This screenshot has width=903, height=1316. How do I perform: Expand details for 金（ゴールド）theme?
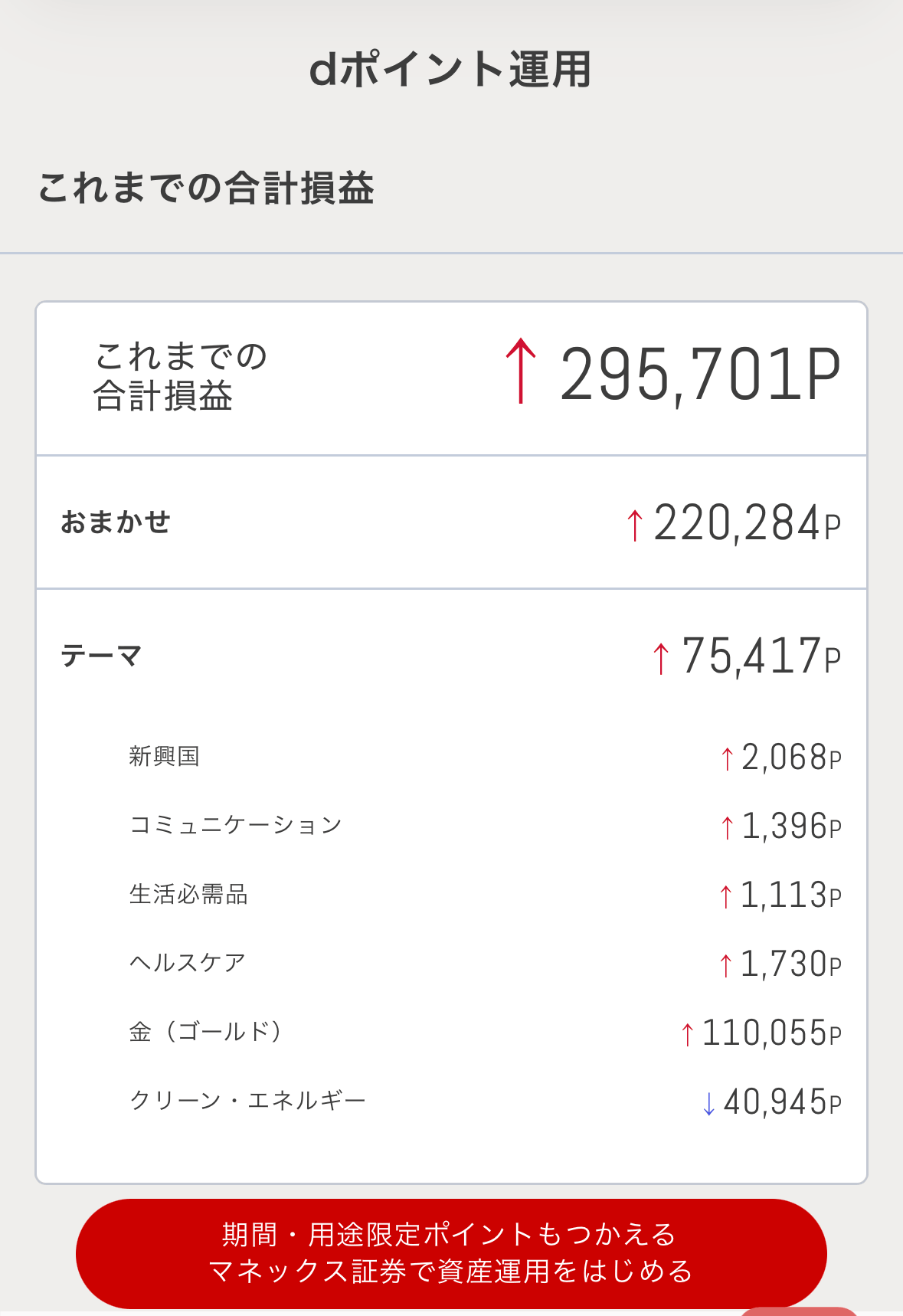pos(452,1033)
